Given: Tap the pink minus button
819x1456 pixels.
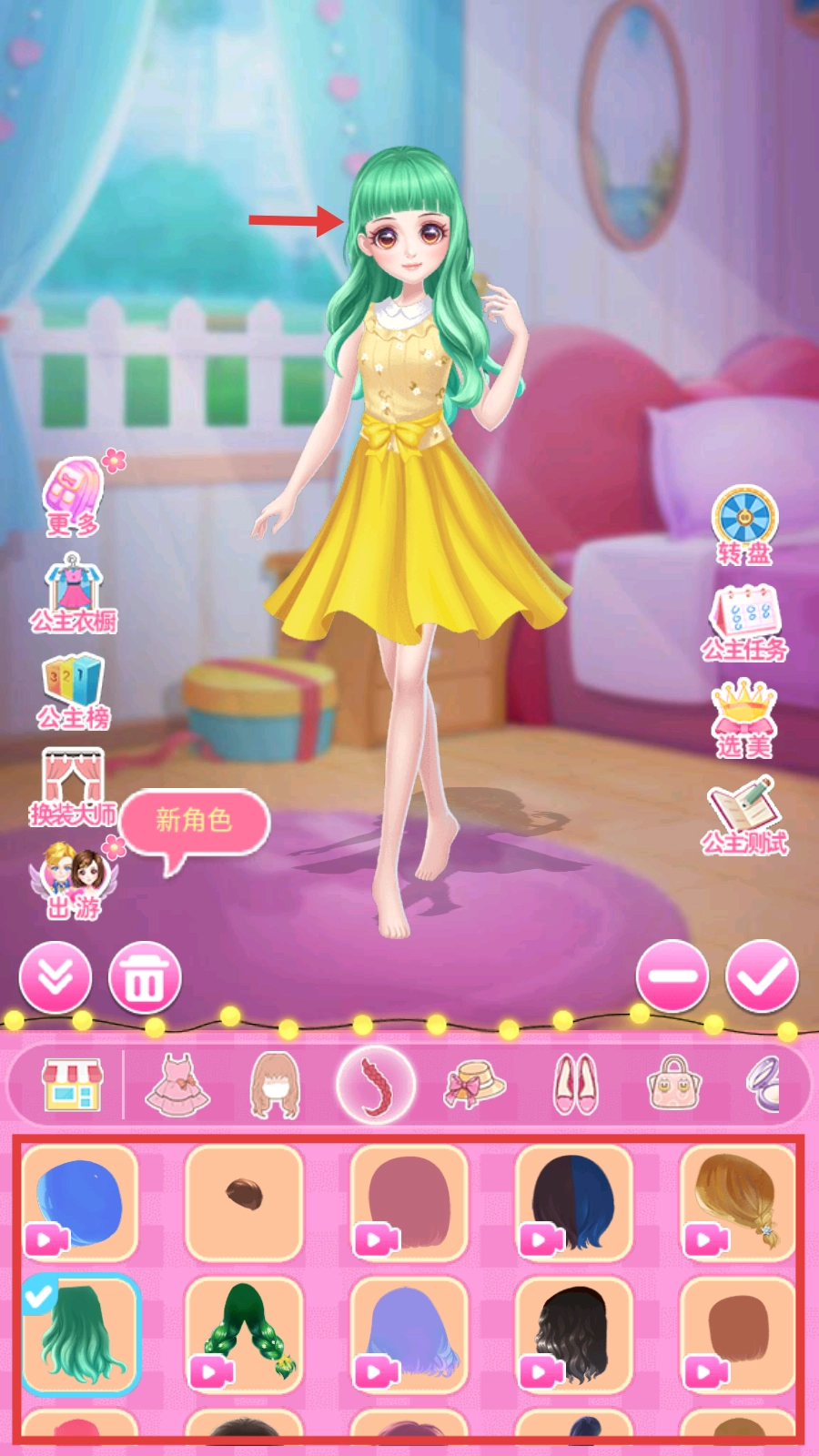Looking at the screenshot, I should pyautogui.click(x=672, y=976).
